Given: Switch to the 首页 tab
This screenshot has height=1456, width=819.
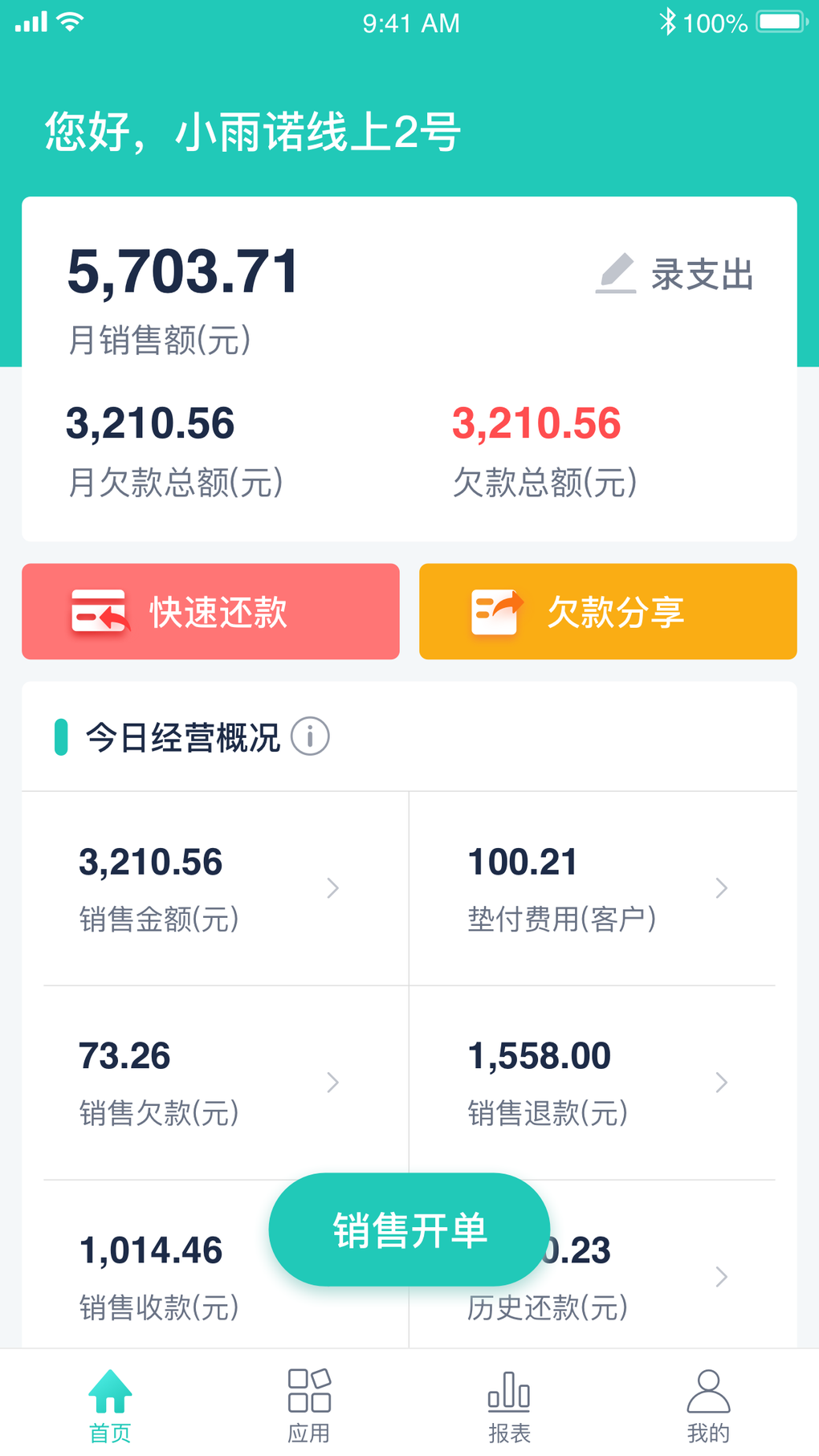Looking at the screenshot, I should (110, 1405).
